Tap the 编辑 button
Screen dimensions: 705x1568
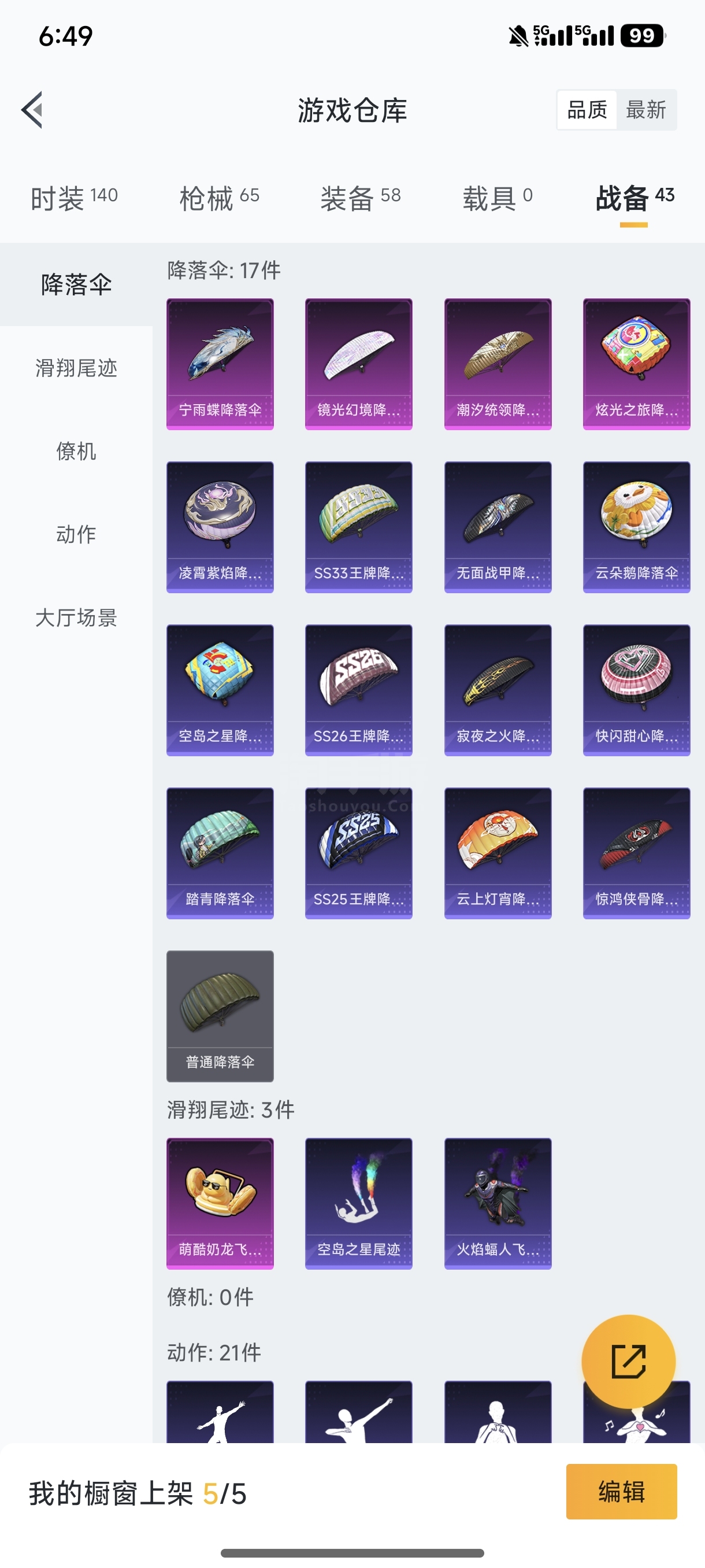pos(621,1492)
